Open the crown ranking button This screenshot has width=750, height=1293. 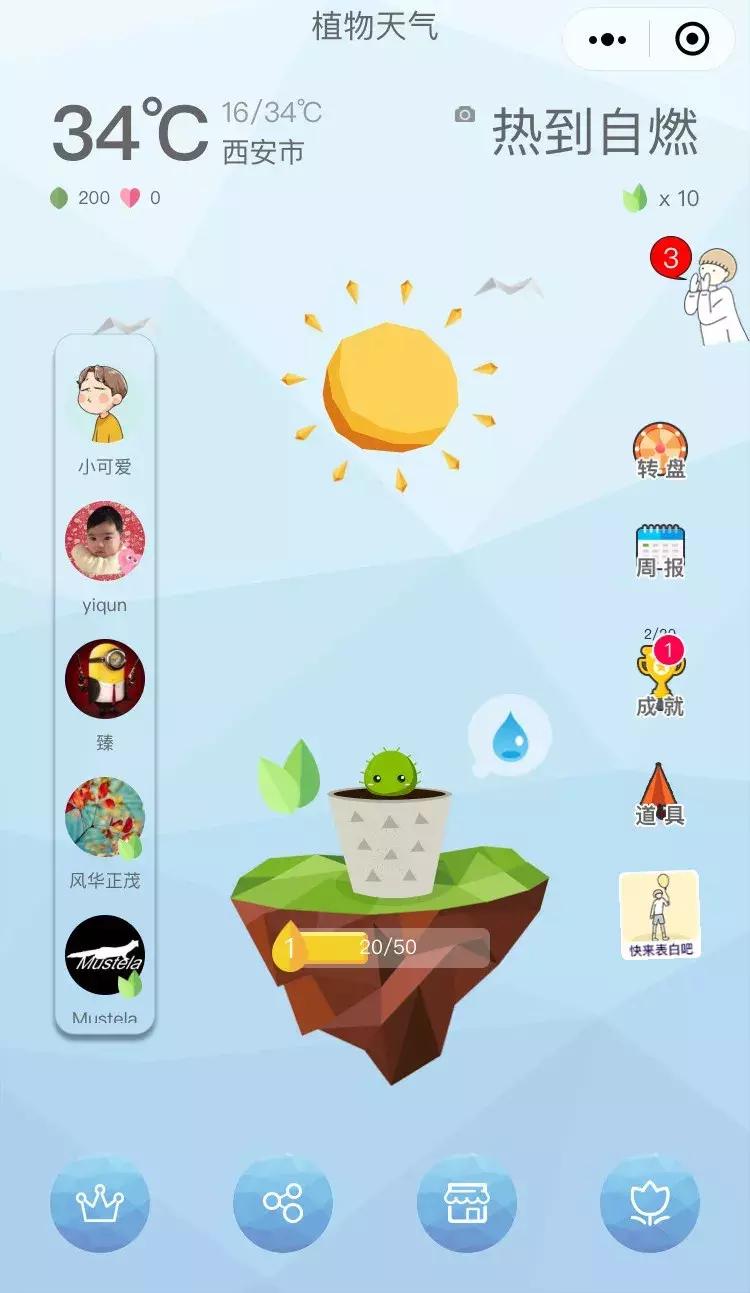point(100,1203)
